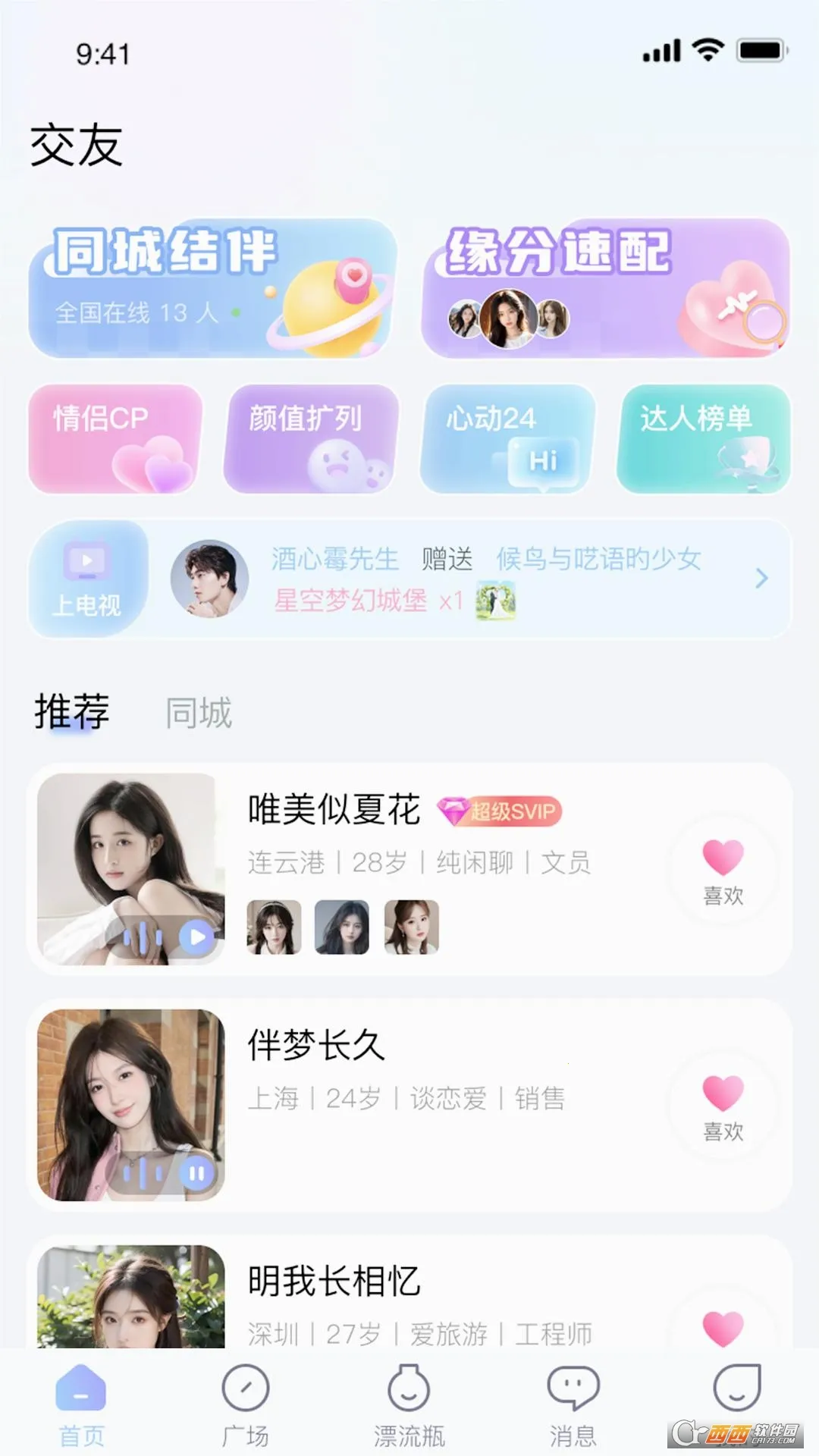Select the 推荐 tab
The height and width of the screenshot is (1456, 819).
(71, 711)
